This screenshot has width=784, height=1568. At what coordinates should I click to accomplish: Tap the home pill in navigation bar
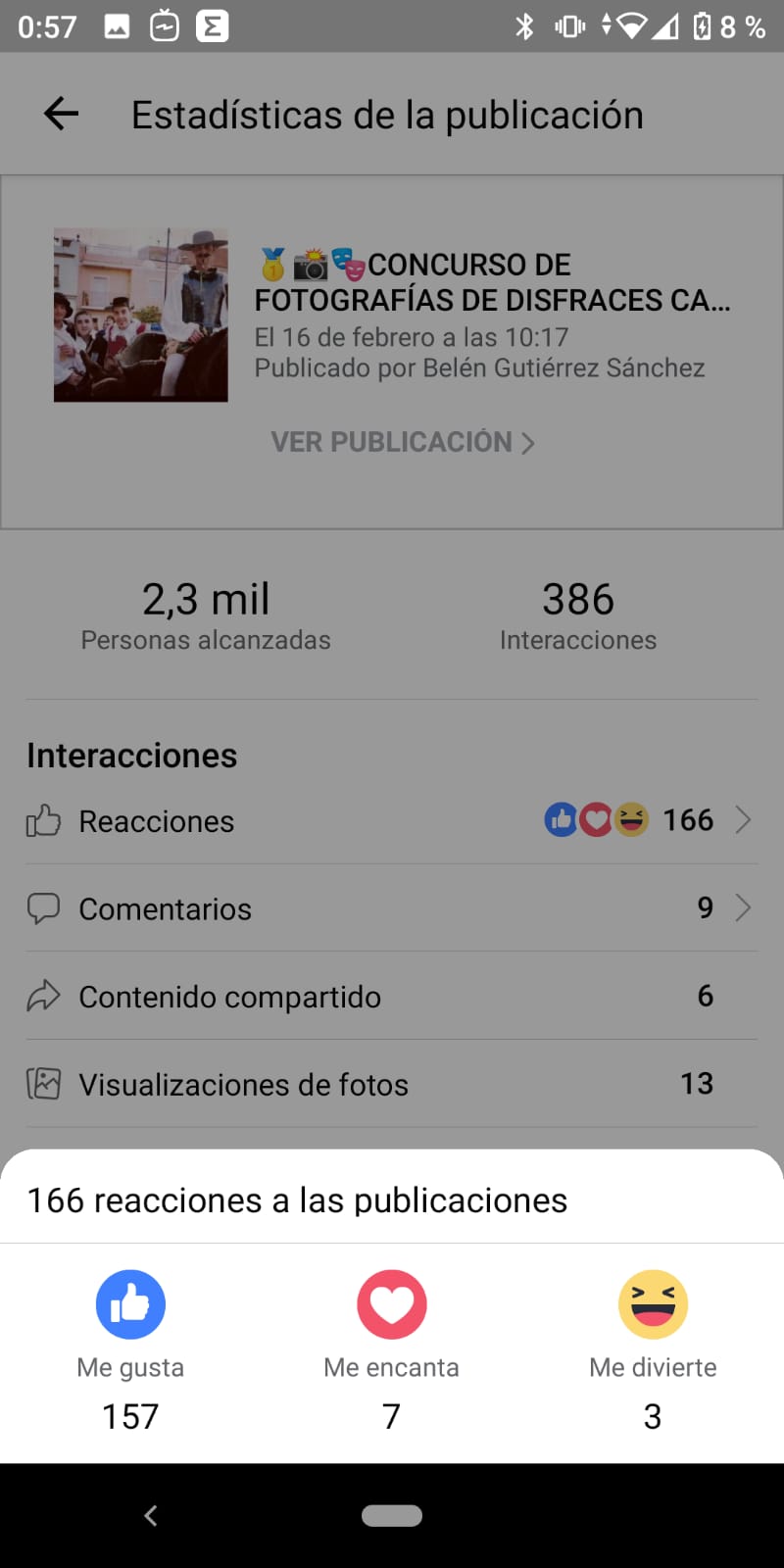(392, 1515)
